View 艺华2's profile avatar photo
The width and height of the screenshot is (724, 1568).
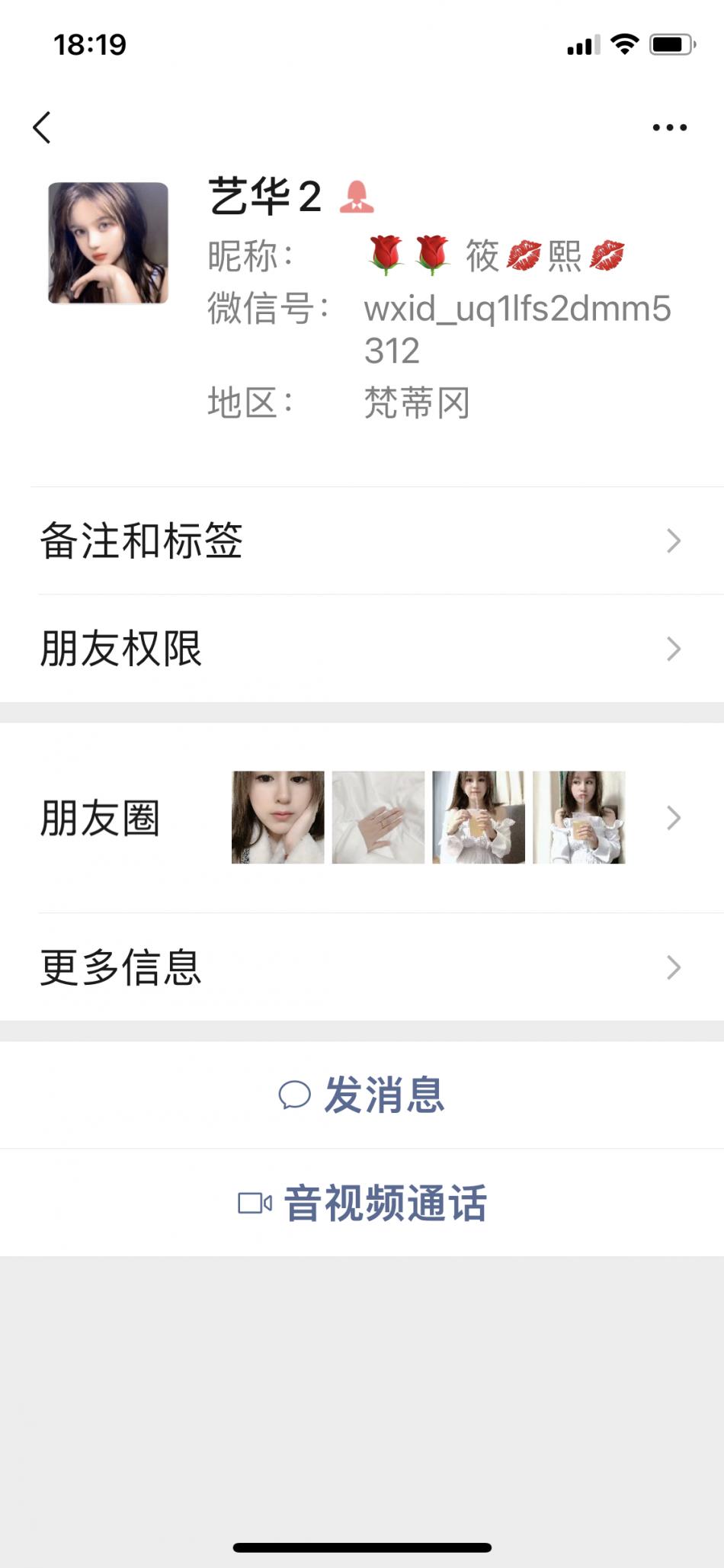pyautogui.click(x=108, y=242)
